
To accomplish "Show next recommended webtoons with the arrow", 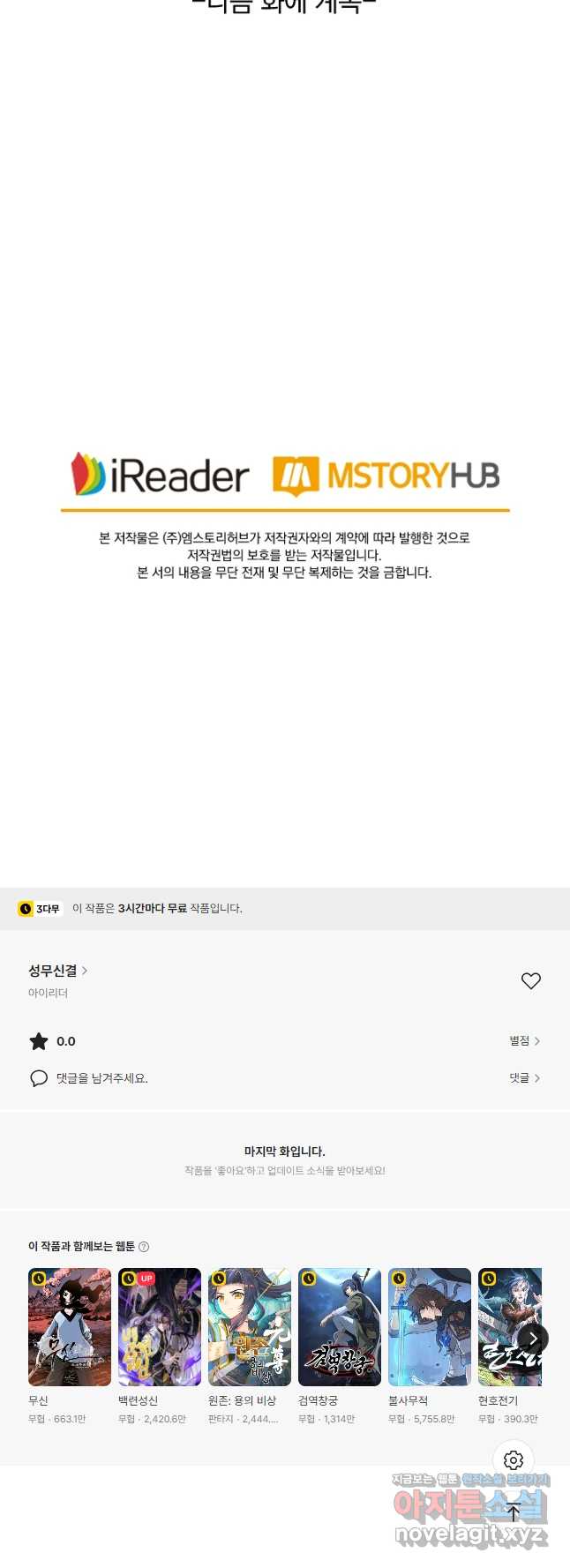I will (533, 1339).
